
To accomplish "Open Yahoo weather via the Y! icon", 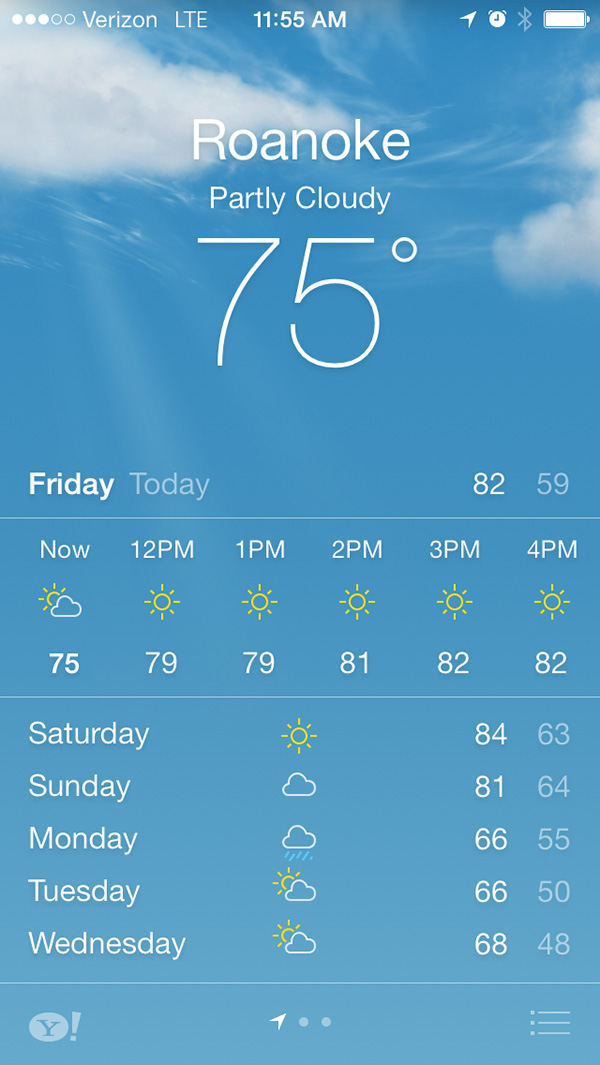I will click(54, 1026).
